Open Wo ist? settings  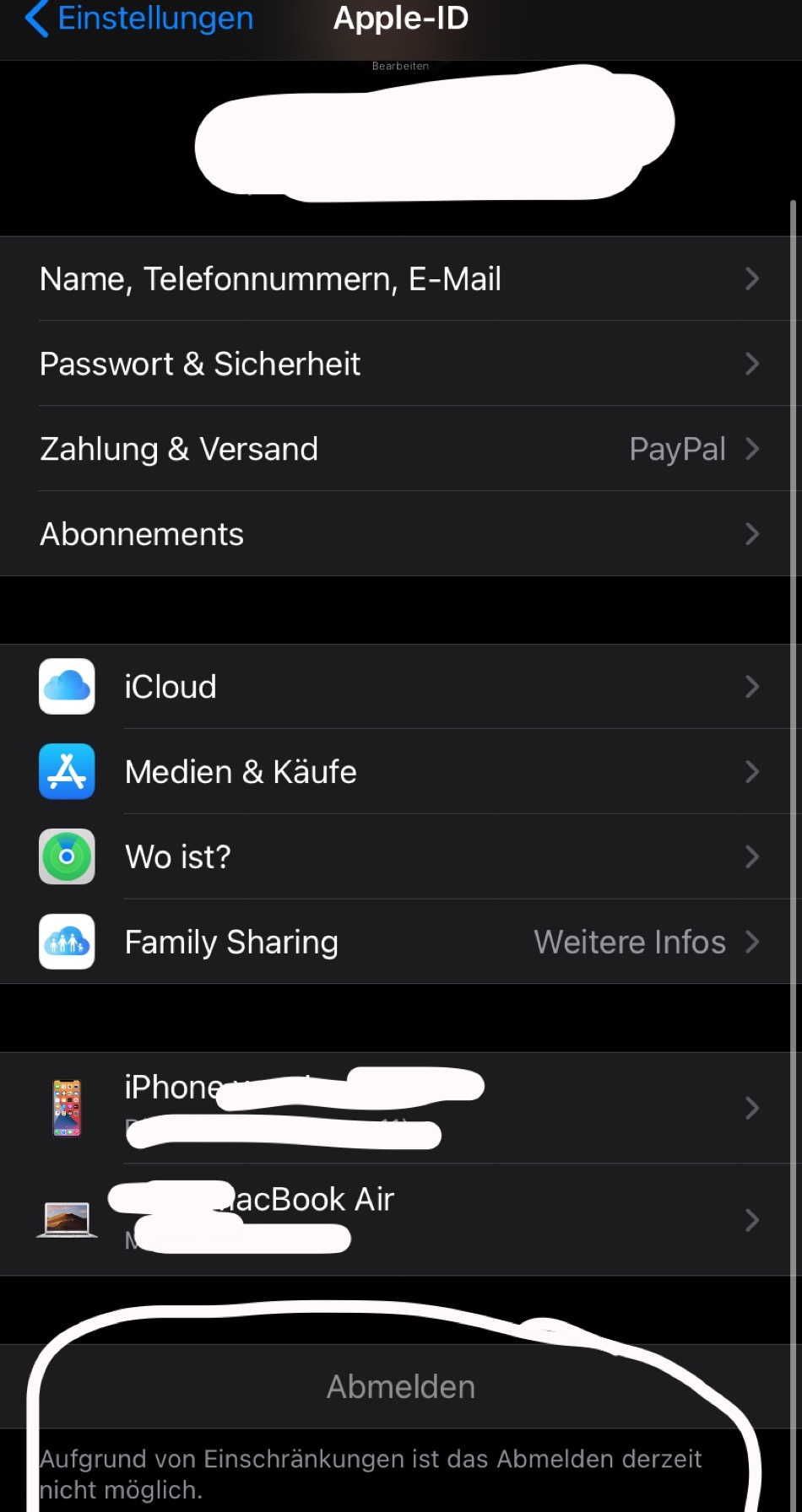pyautogui.click(x=400, y=857)
